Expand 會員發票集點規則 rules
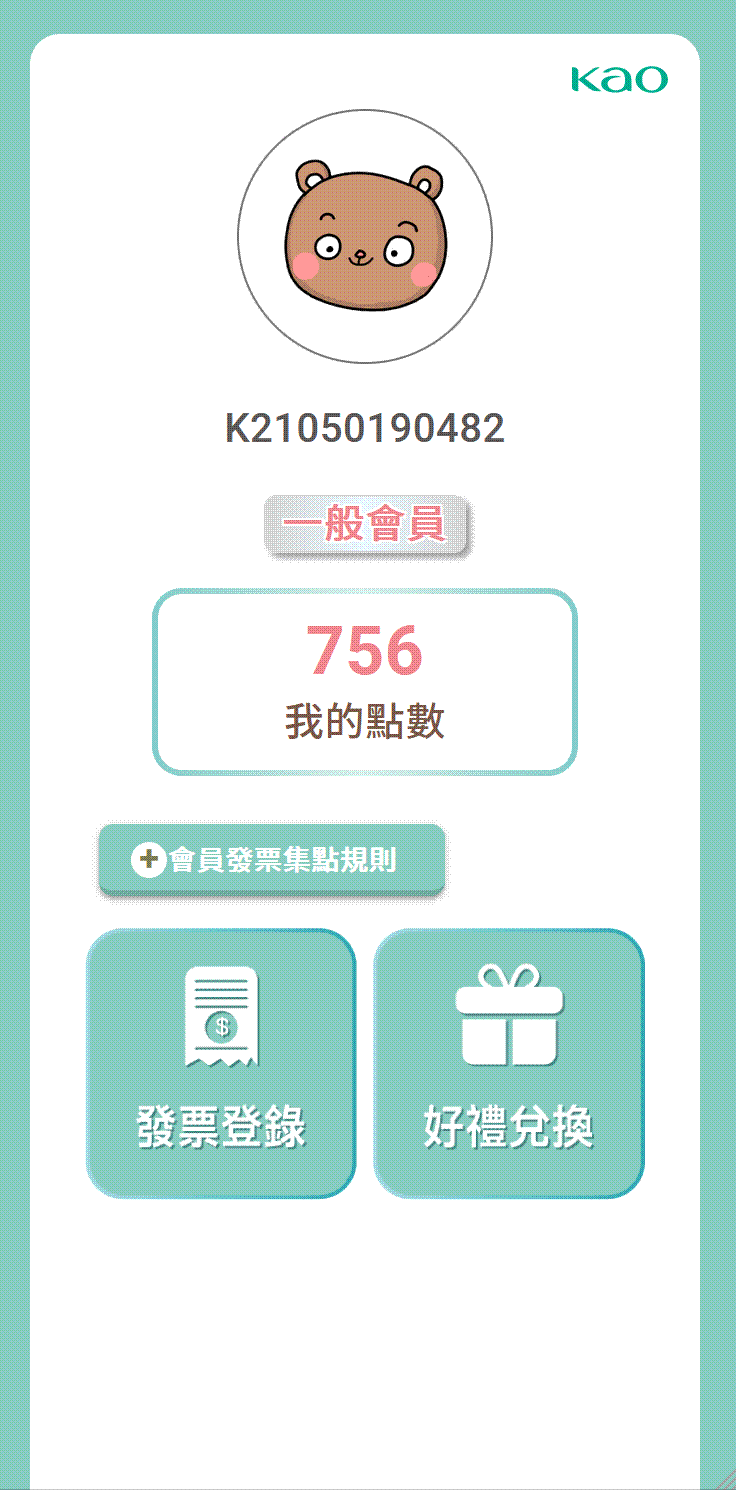736x1490 pixels. 272,859
